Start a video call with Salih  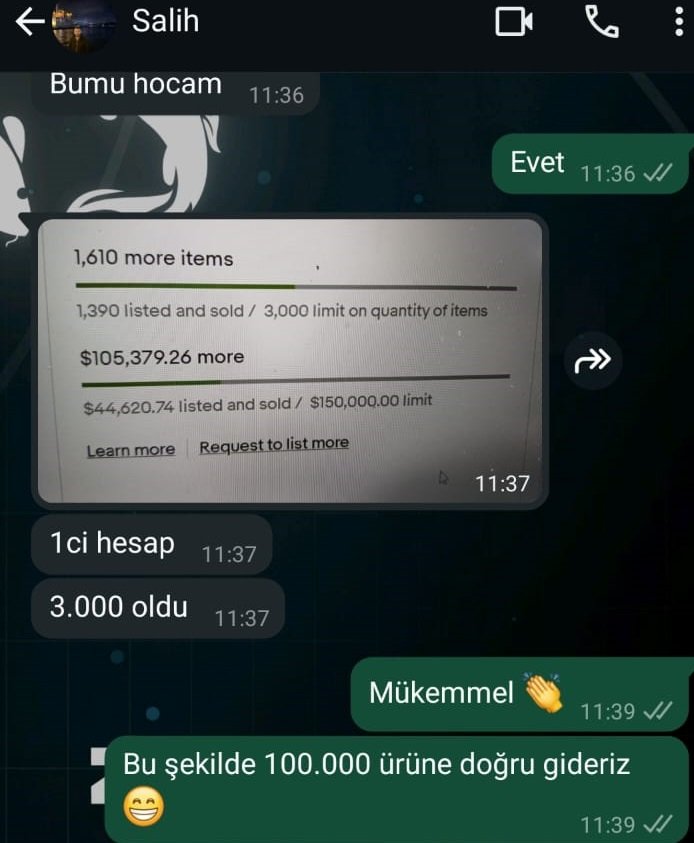point(514,21)
